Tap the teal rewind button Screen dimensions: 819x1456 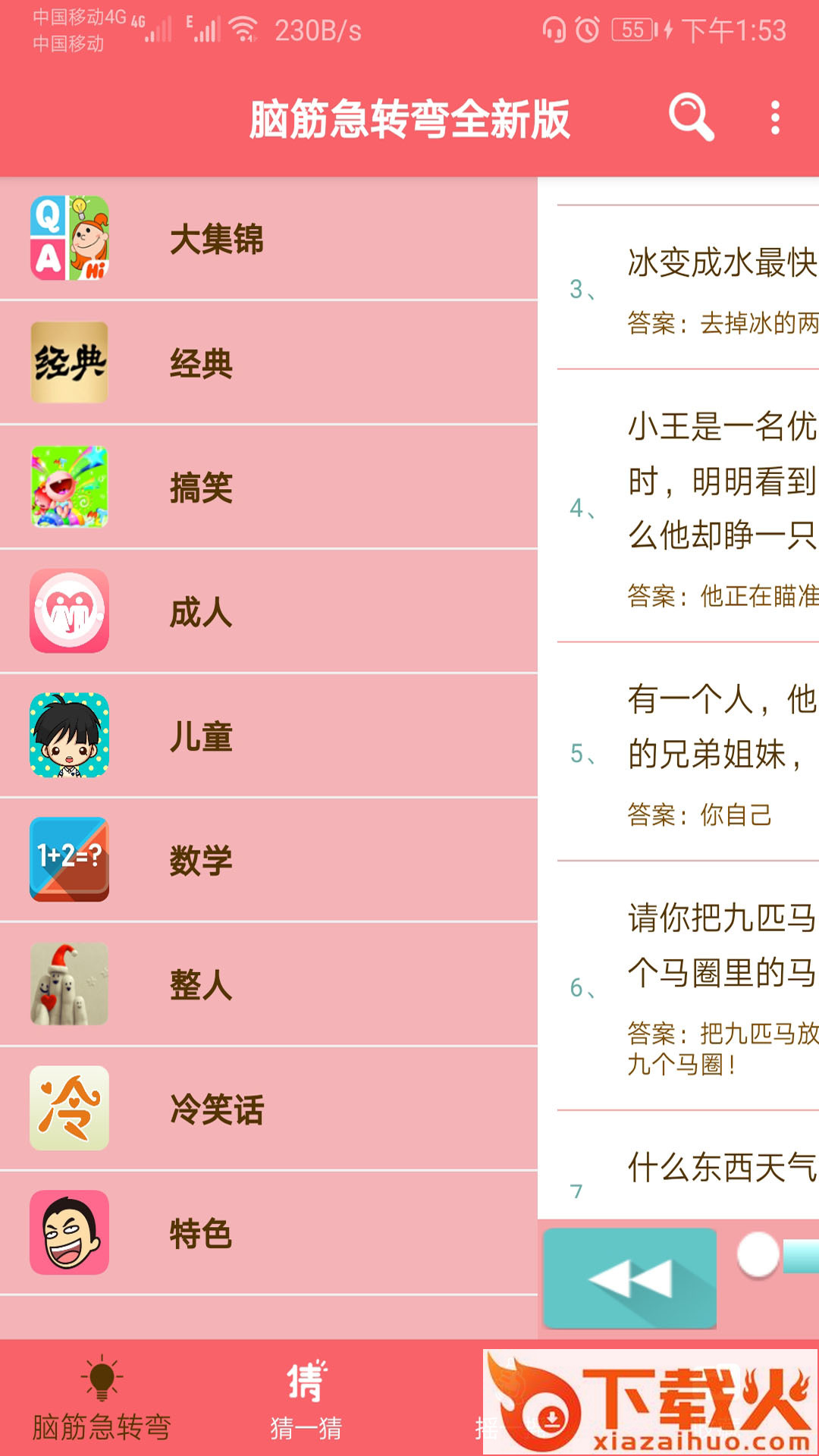click(629, 1278)
